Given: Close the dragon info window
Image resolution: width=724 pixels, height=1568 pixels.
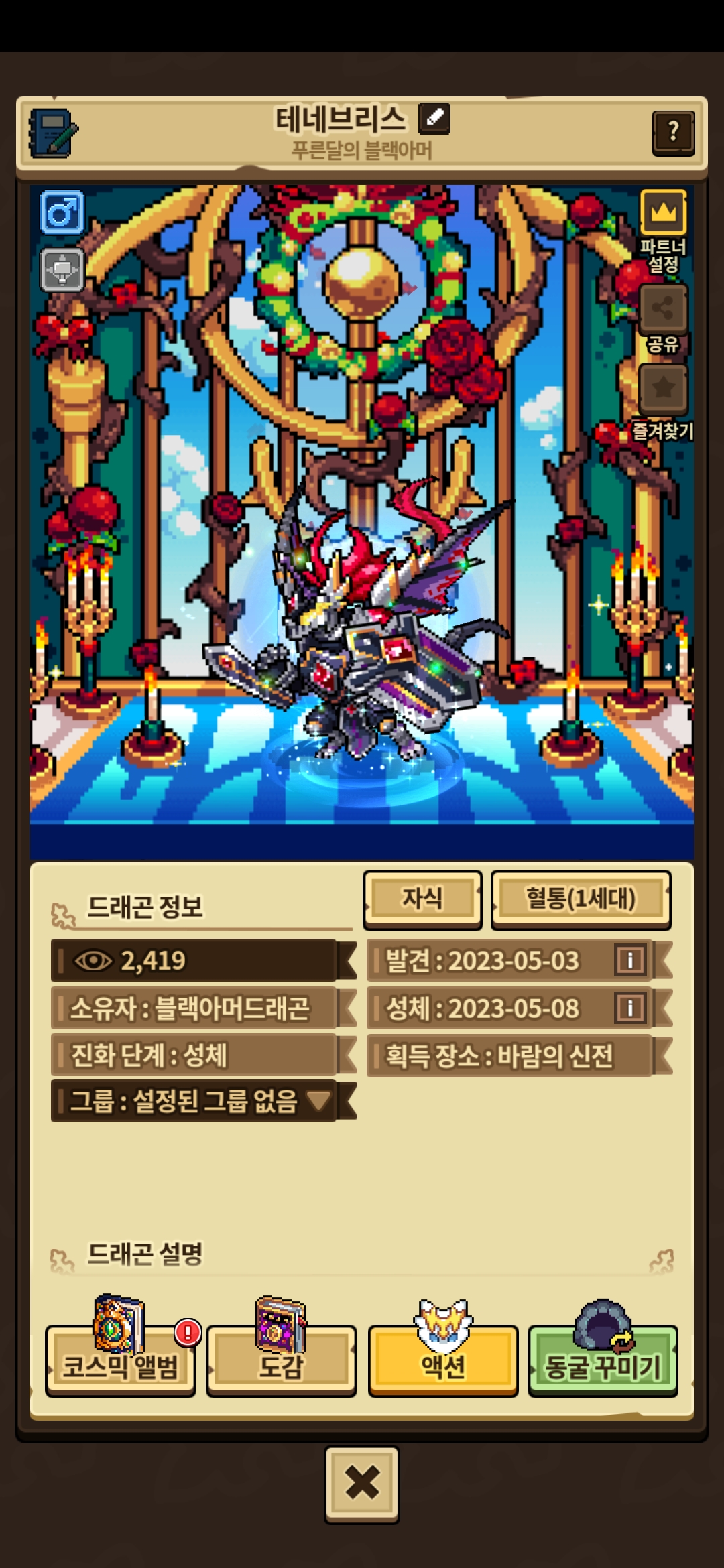Looking at the screenshot, I should click(x=362, y=1485).
